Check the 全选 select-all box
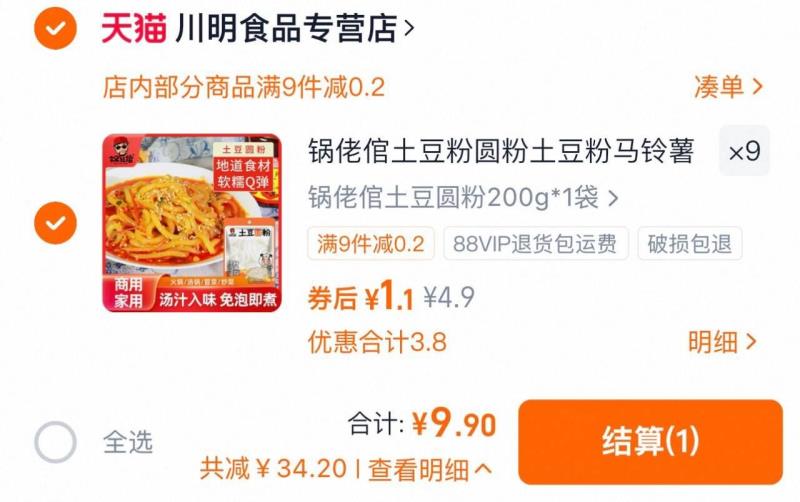The height and width of the screenshot is (502, 800). [x=55, y=441]
